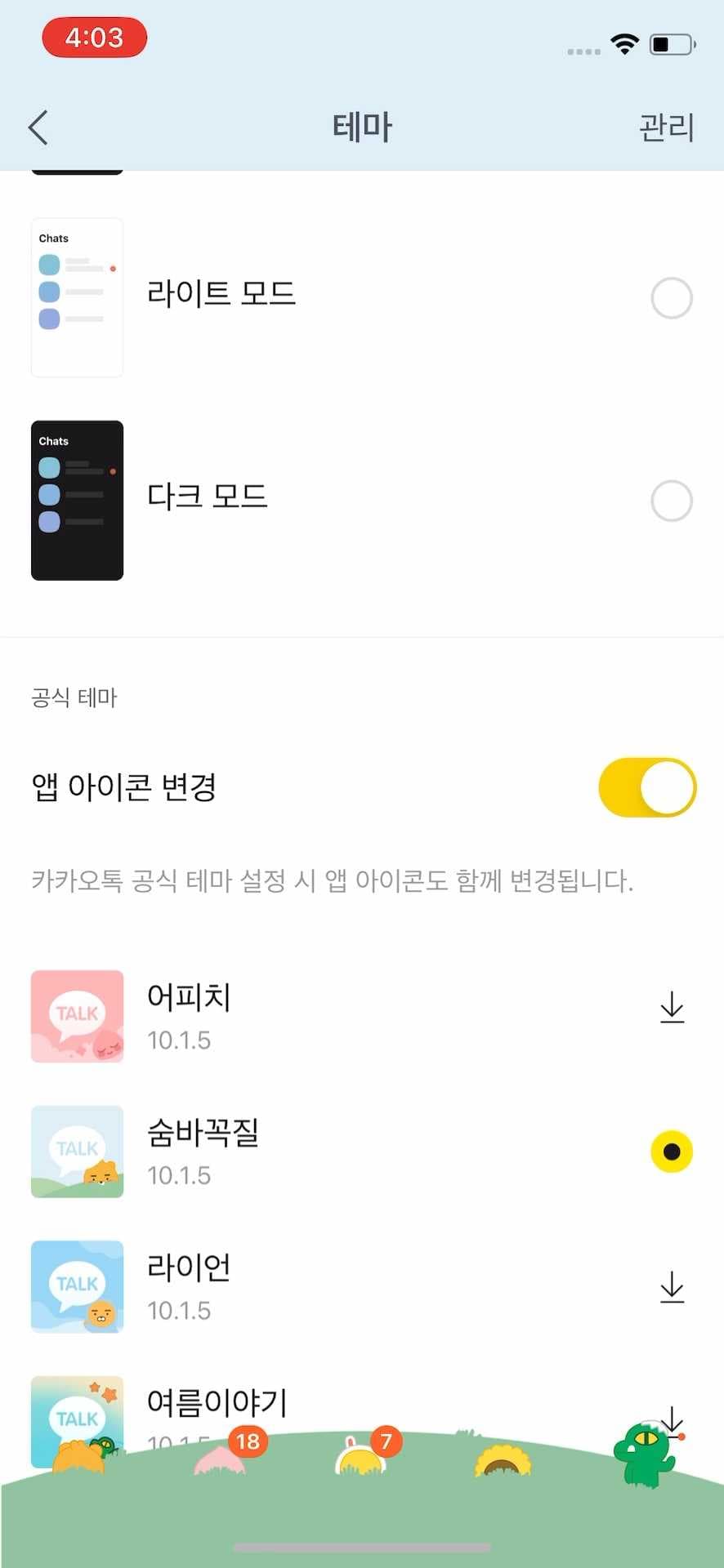Click the 라이트 모드 preview thumbnail
This screenshot has width=724, height=1568.
(x=76, y=297)
